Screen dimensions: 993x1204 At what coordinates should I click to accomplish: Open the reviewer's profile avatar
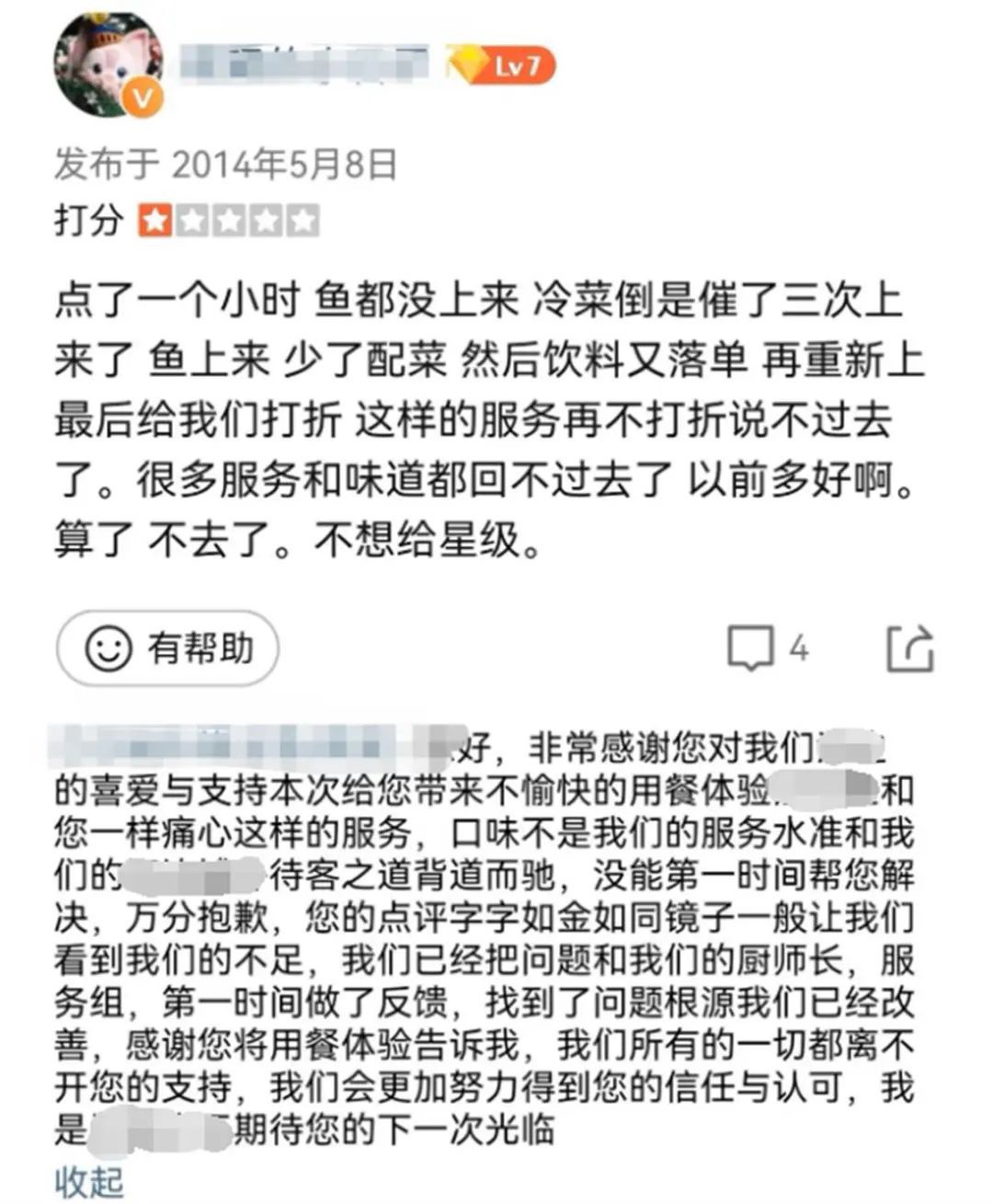[x=108, y=66]
